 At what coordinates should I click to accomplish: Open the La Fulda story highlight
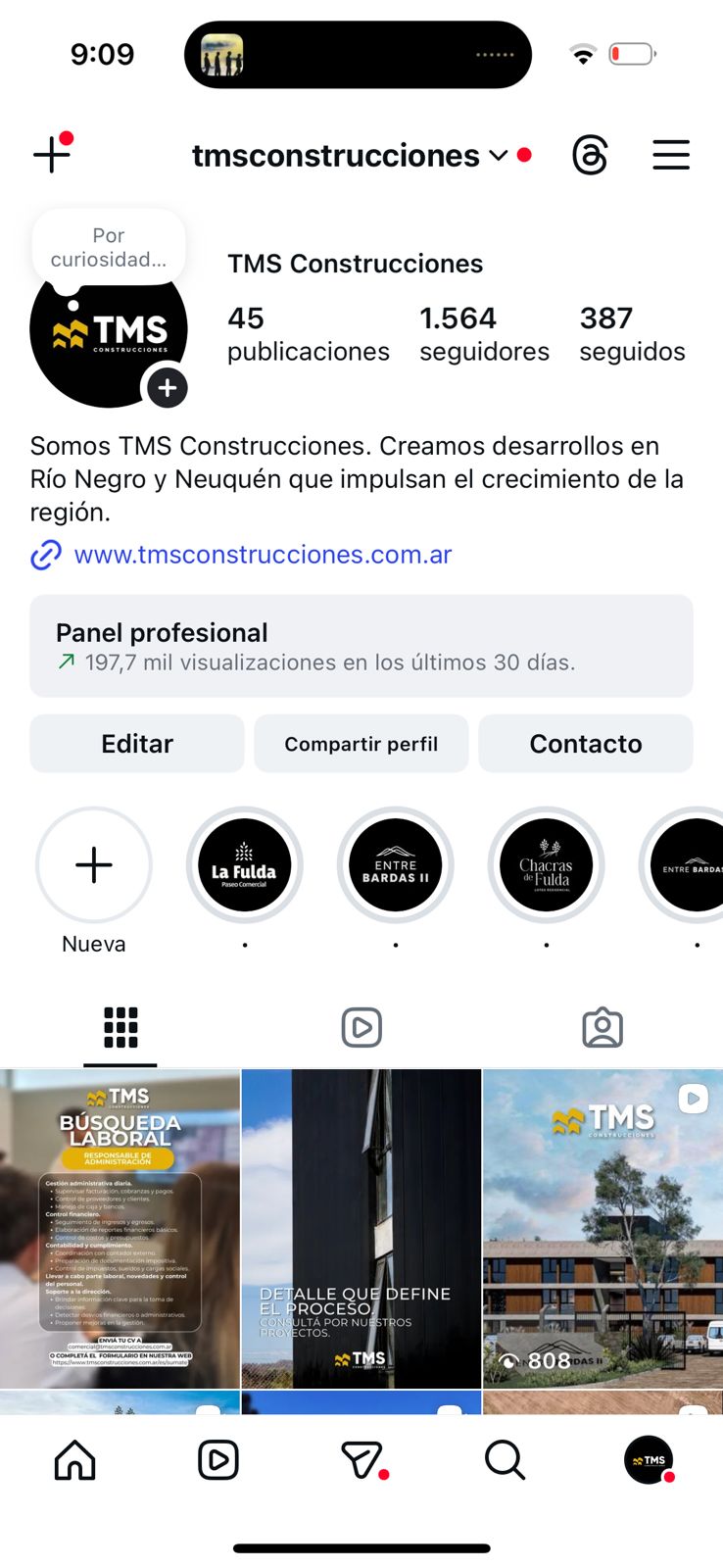coord(244,865)
